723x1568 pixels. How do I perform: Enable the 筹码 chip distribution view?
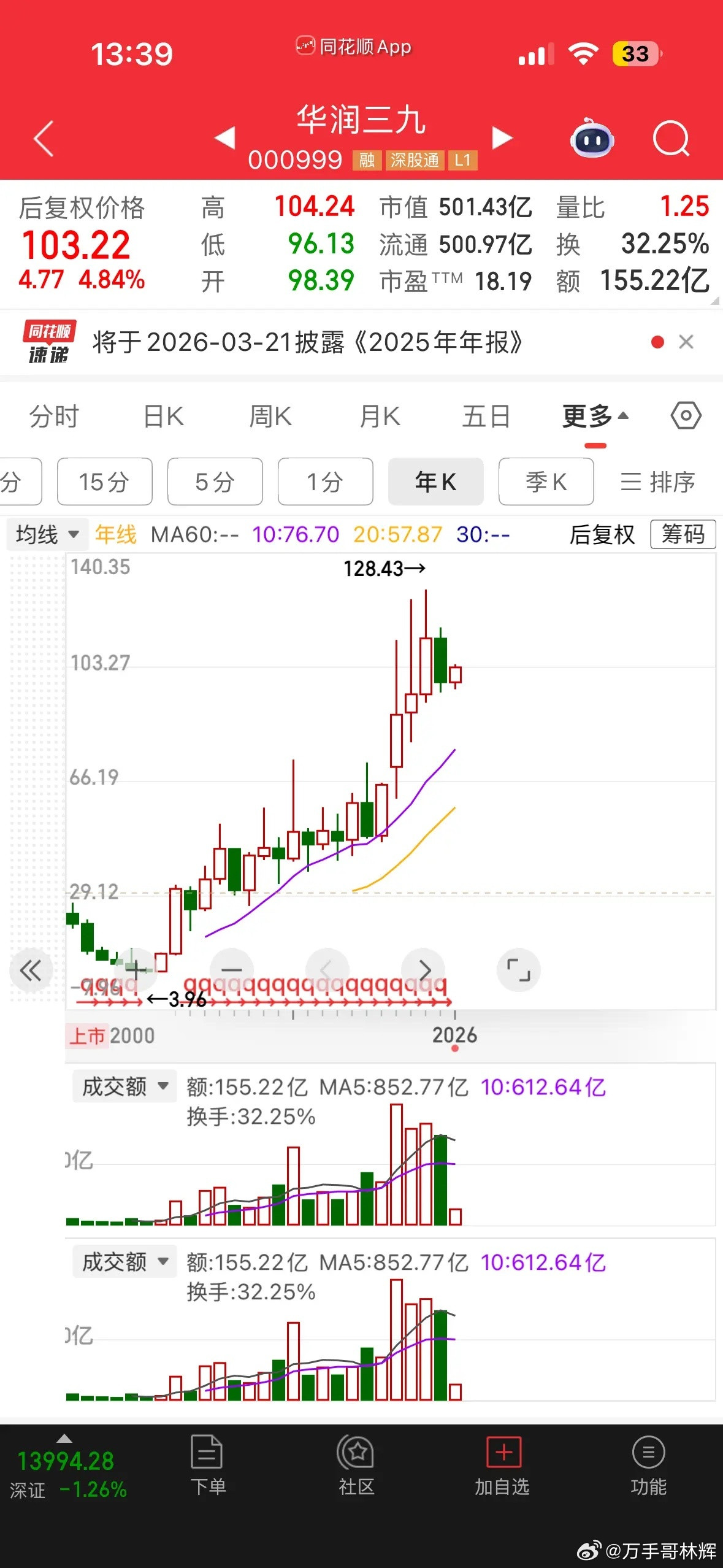point(683,534)
